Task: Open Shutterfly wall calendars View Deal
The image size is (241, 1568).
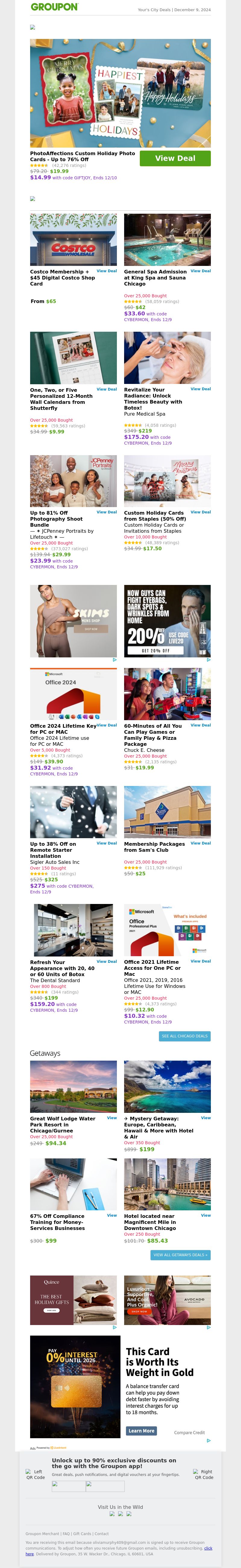Action: tap(106, 389)
